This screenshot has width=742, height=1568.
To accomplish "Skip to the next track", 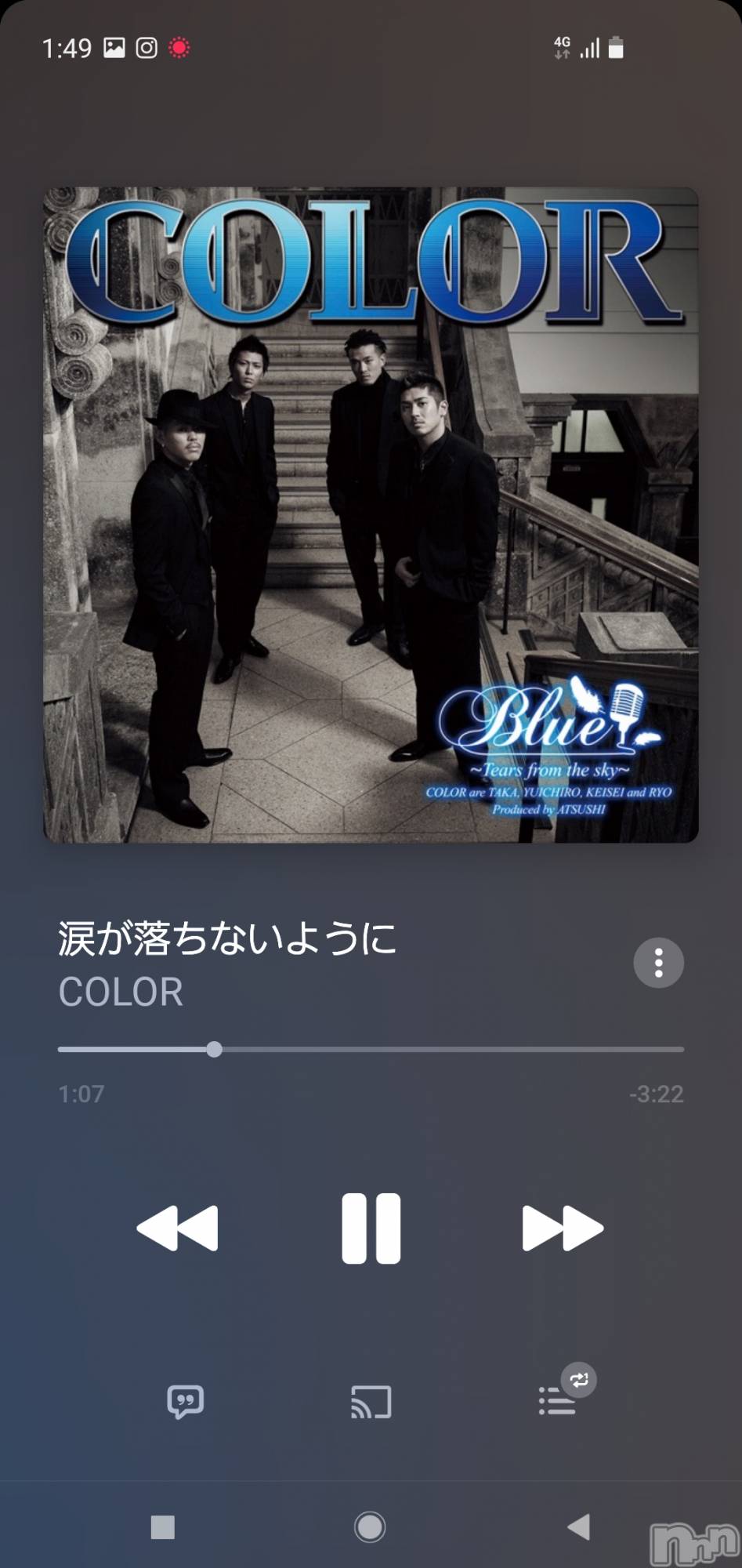I will coord(563,1229).
